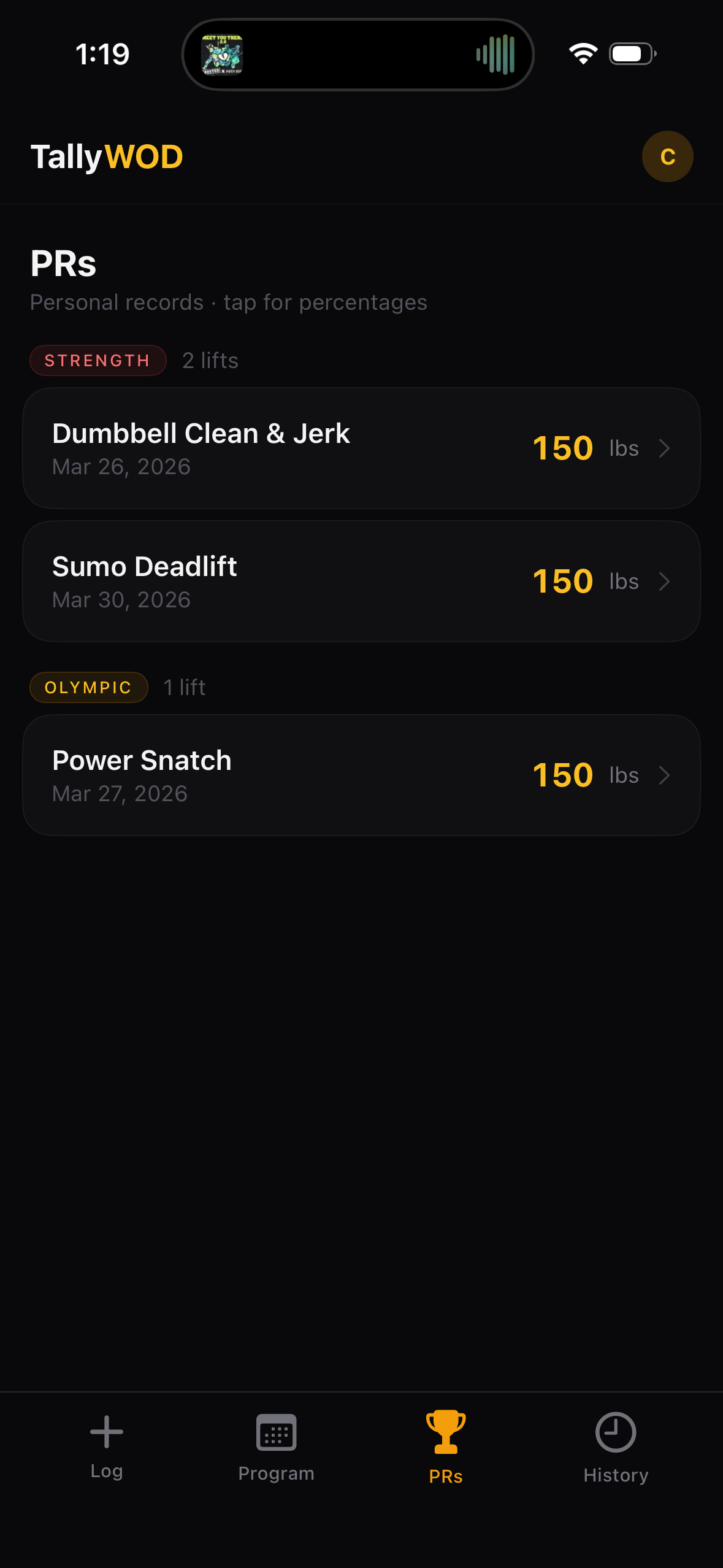Tap the 150 lbs value for Power Snatch
Viewport: 723px width, 1568px height.
point(580,775)
